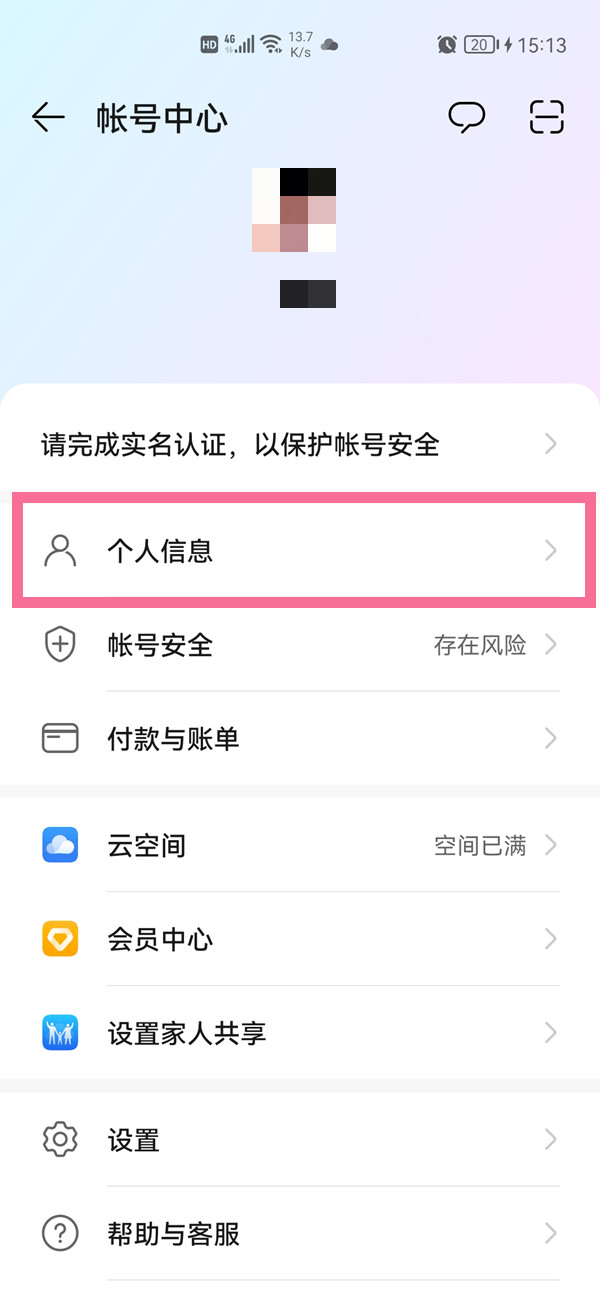
Task: Open 个人信息
Action: click(x=299, y=551)
